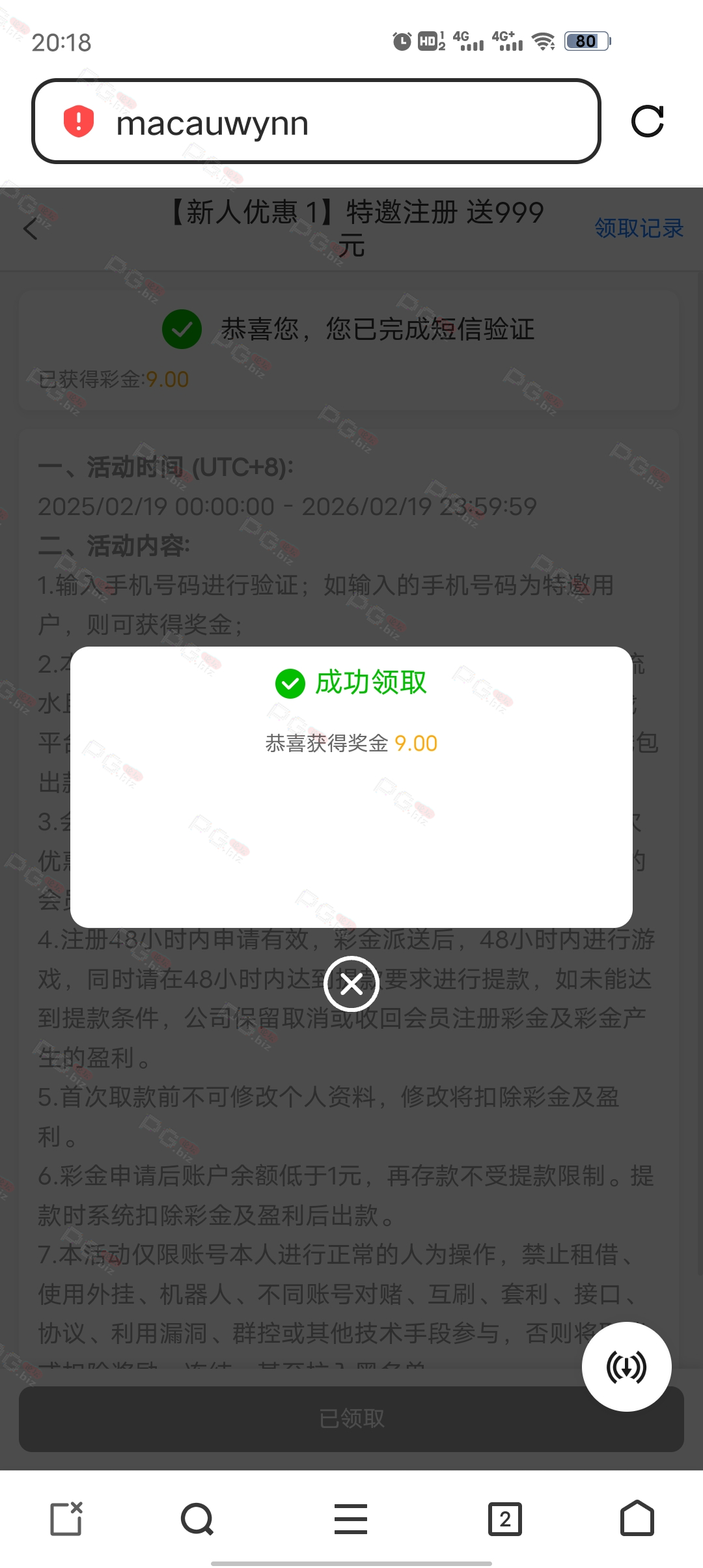Image resolution: width=703 pixels, height=1568 pixels.
Task: Open the browser menu
Action: pyautogui.click(x=351, y=1519)
